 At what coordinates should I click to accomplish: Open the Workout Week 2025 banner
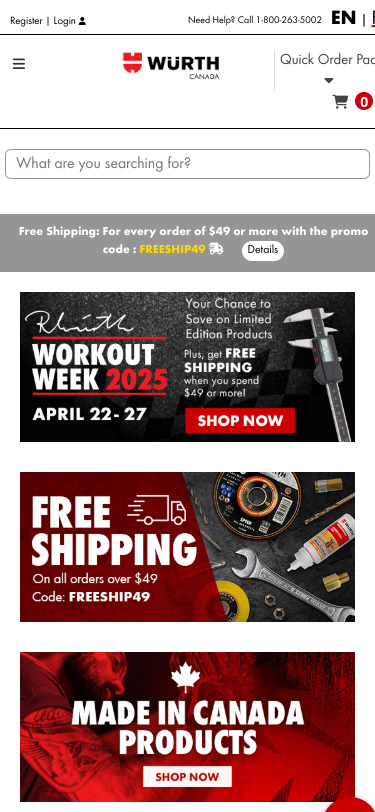tap(188, 367)
